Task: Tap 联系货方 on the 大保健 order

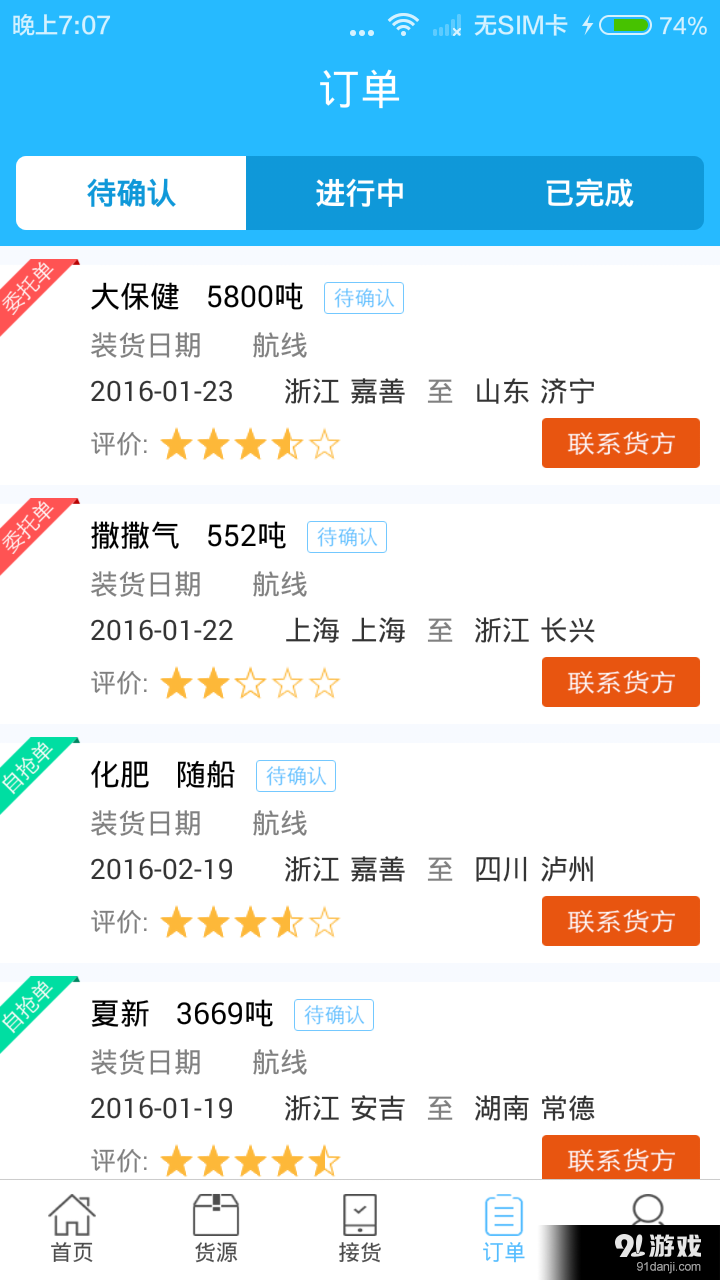Action: [620, 443]
